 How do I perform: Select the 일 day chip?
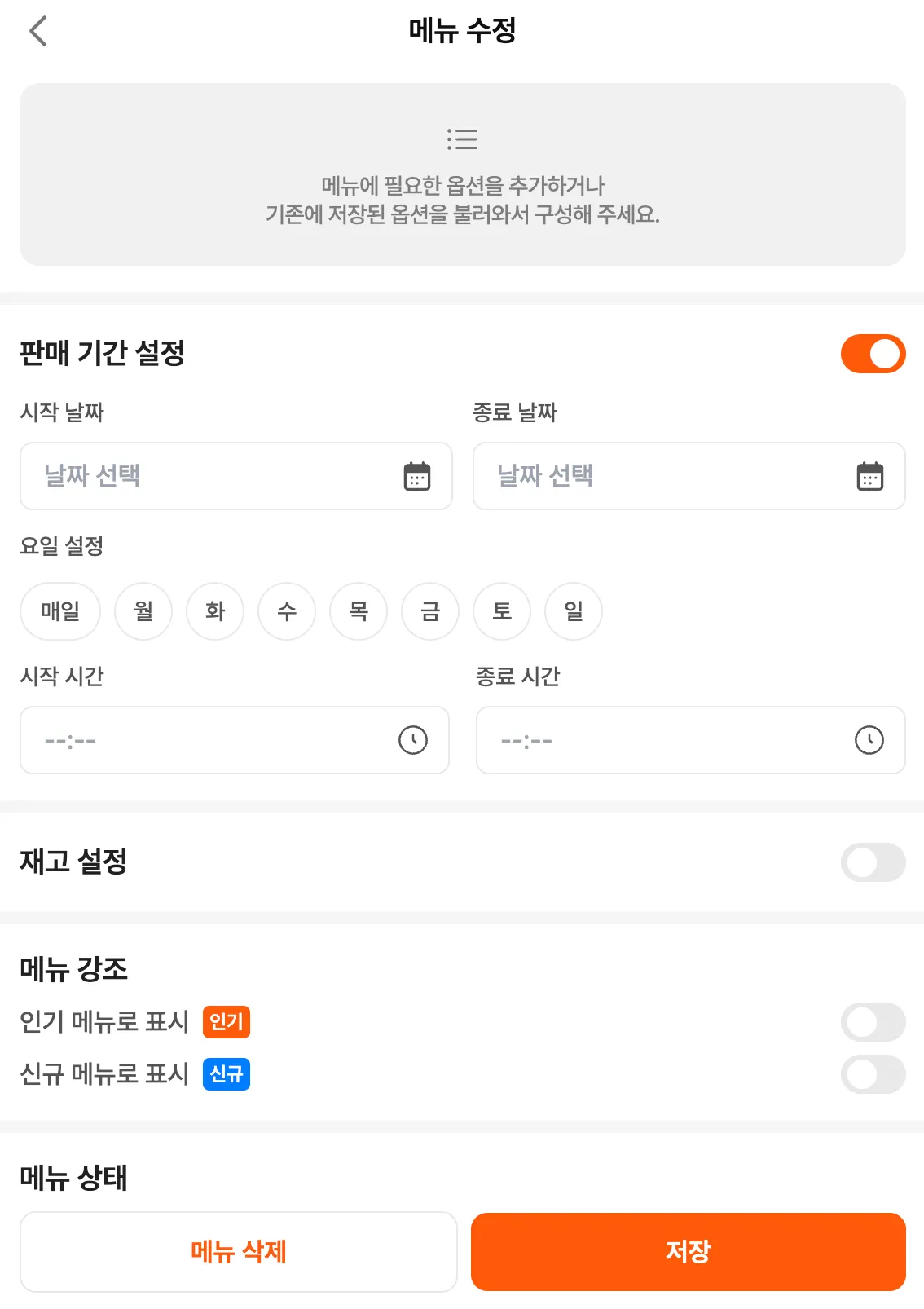pos(574,611)
